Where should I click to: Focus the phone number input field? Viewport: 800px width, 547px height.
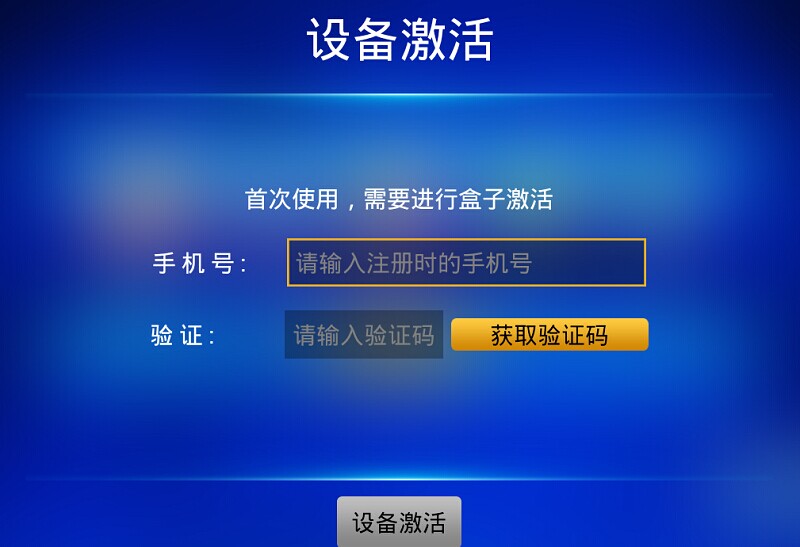(466, 263)
